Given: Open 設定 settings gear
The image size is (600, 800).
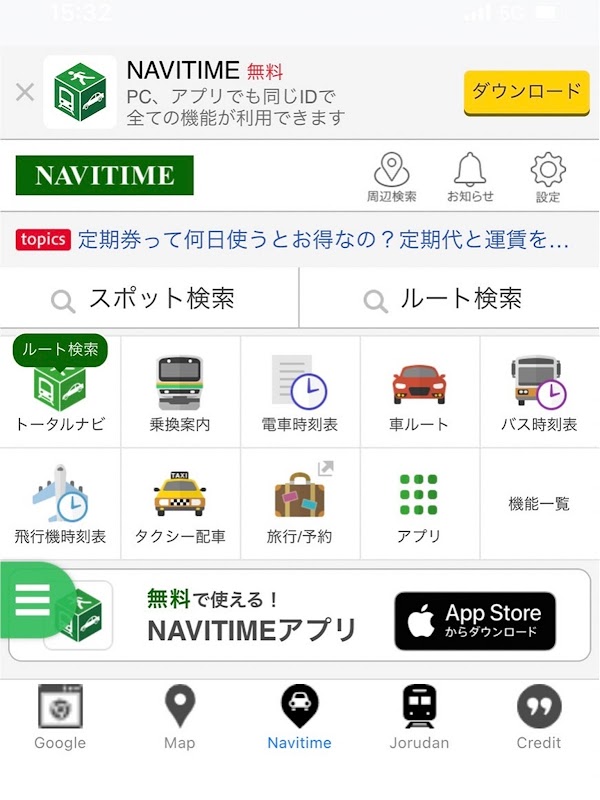Looking at the screenshot, I should coord(548,178).
